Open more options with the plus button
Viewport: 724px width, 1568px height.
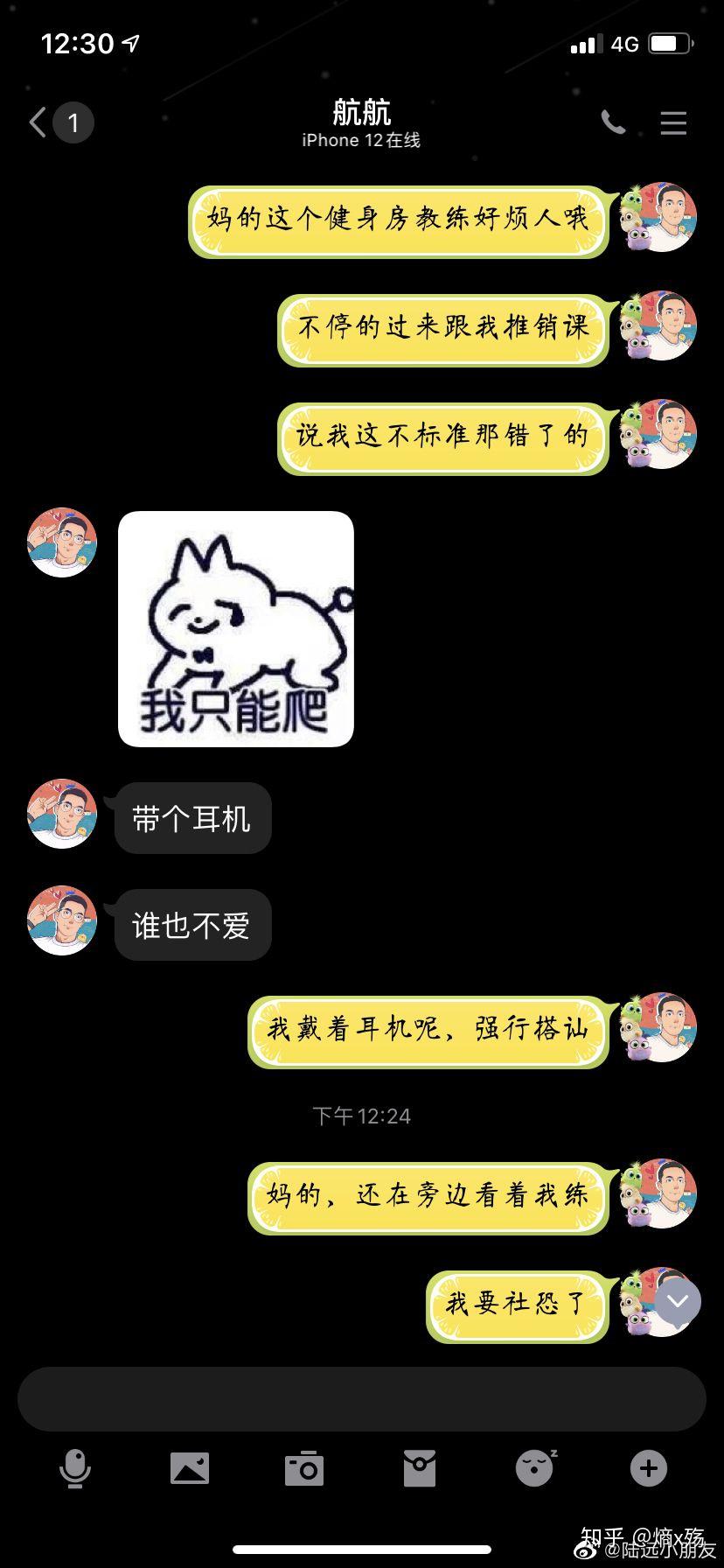coord(649,1468)
